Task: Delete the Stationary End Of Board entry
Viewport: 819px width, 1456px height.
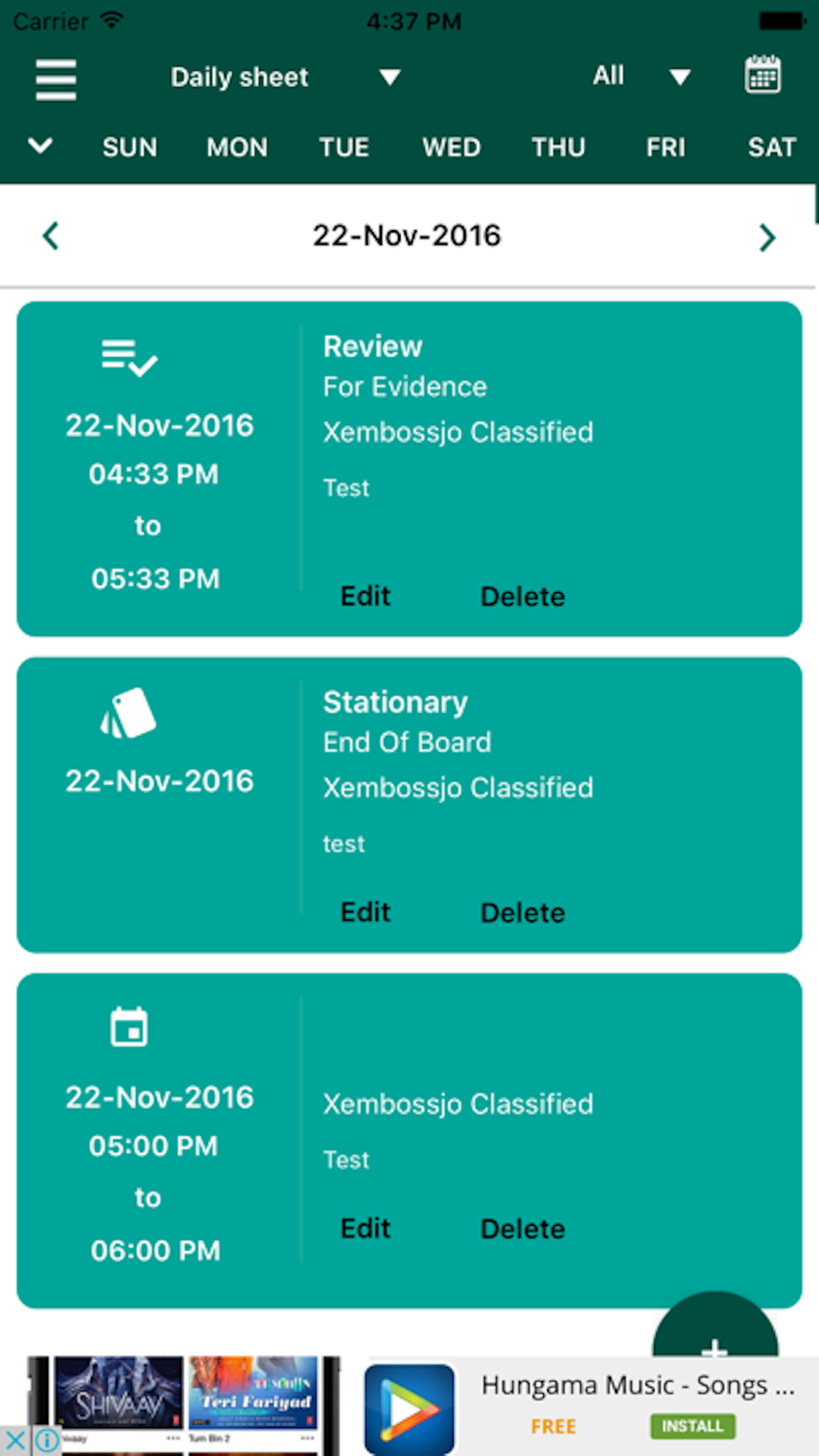Action: click(523, 912)
